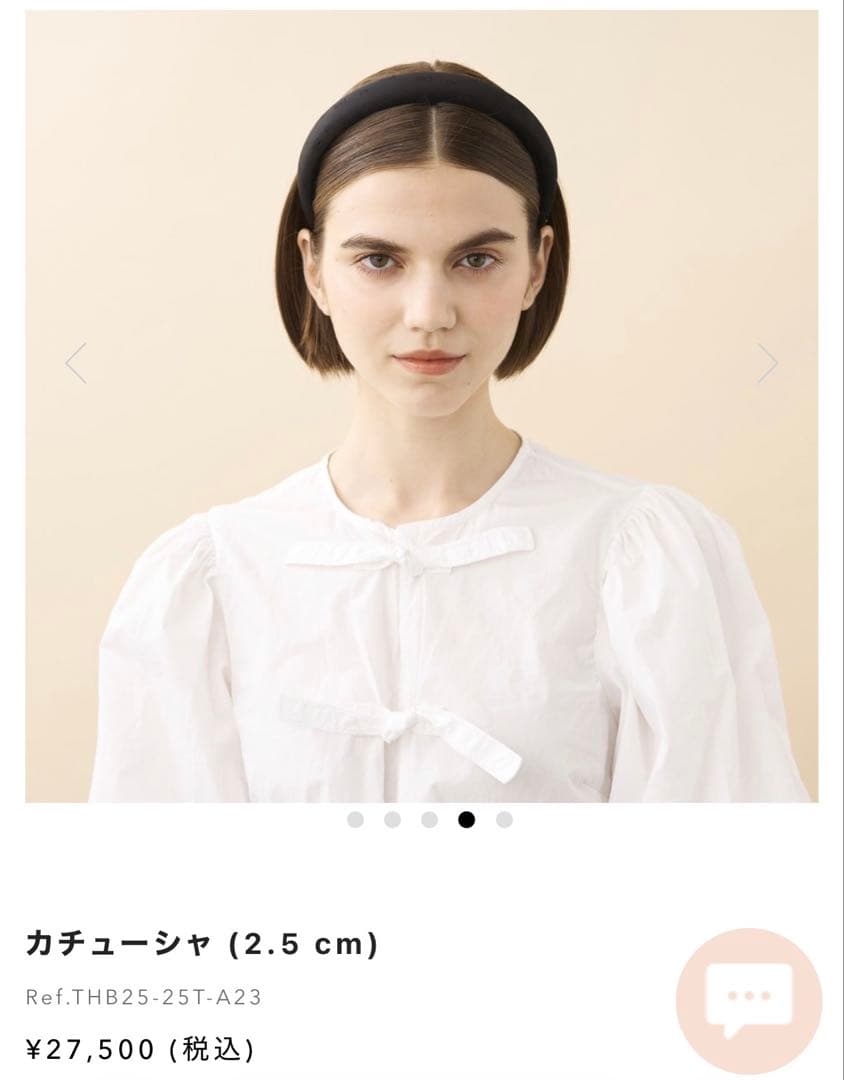Jump to the third image dot
The width and height of the screenshot is (844, 1080).
[429, 820]
